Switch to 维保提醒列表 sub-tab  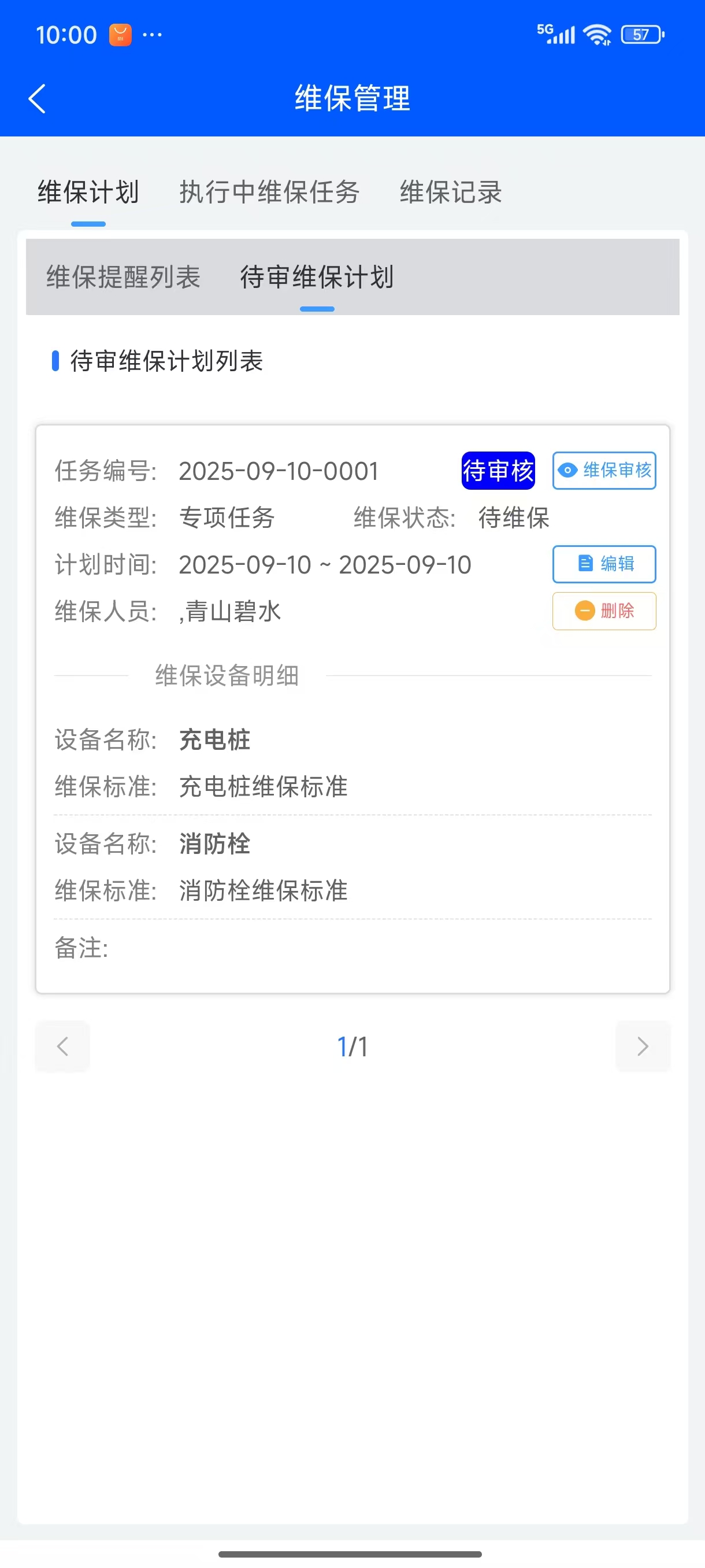(124, 278)
